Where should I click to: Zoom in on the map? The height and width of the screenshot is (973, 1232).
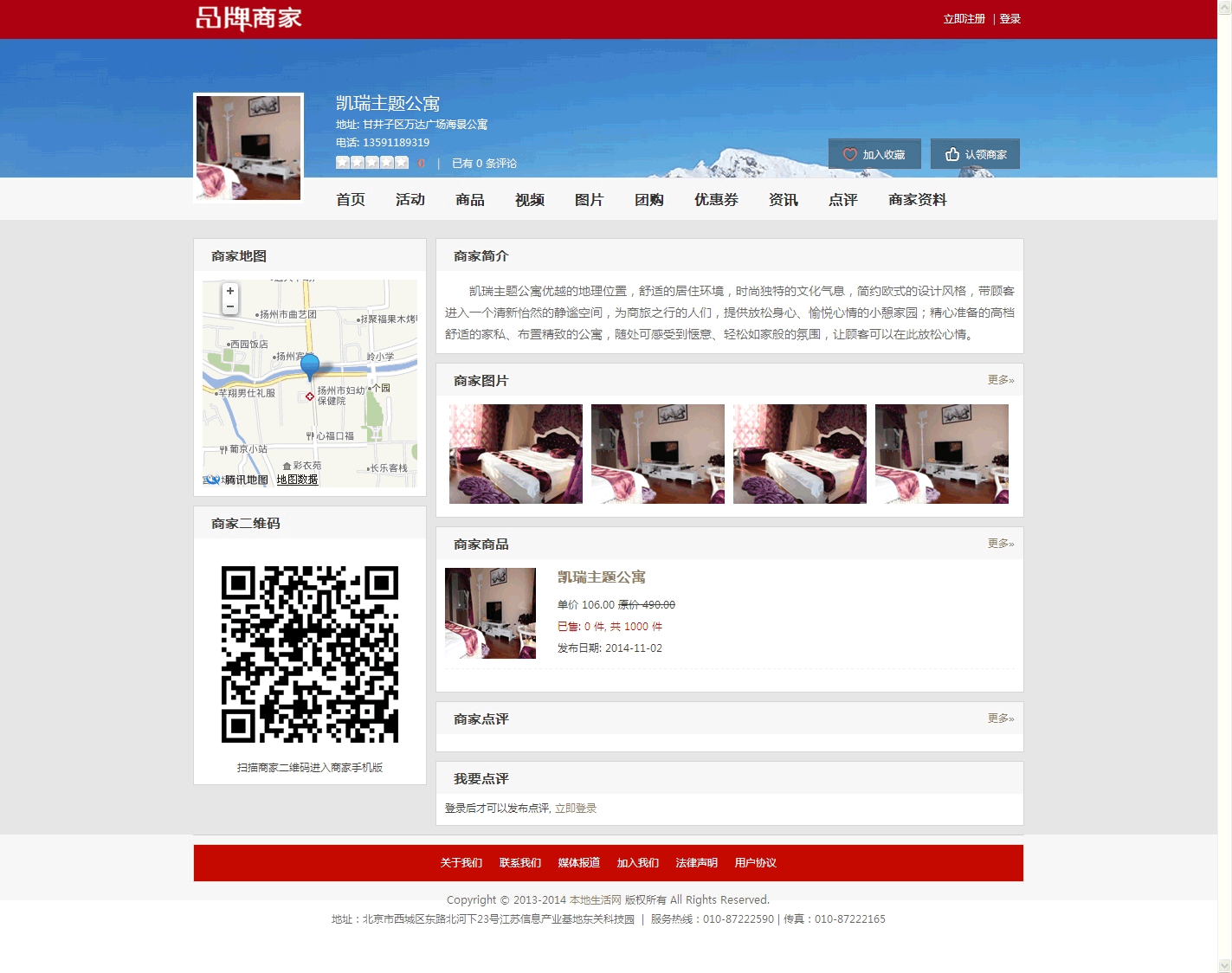click(230, 292)
